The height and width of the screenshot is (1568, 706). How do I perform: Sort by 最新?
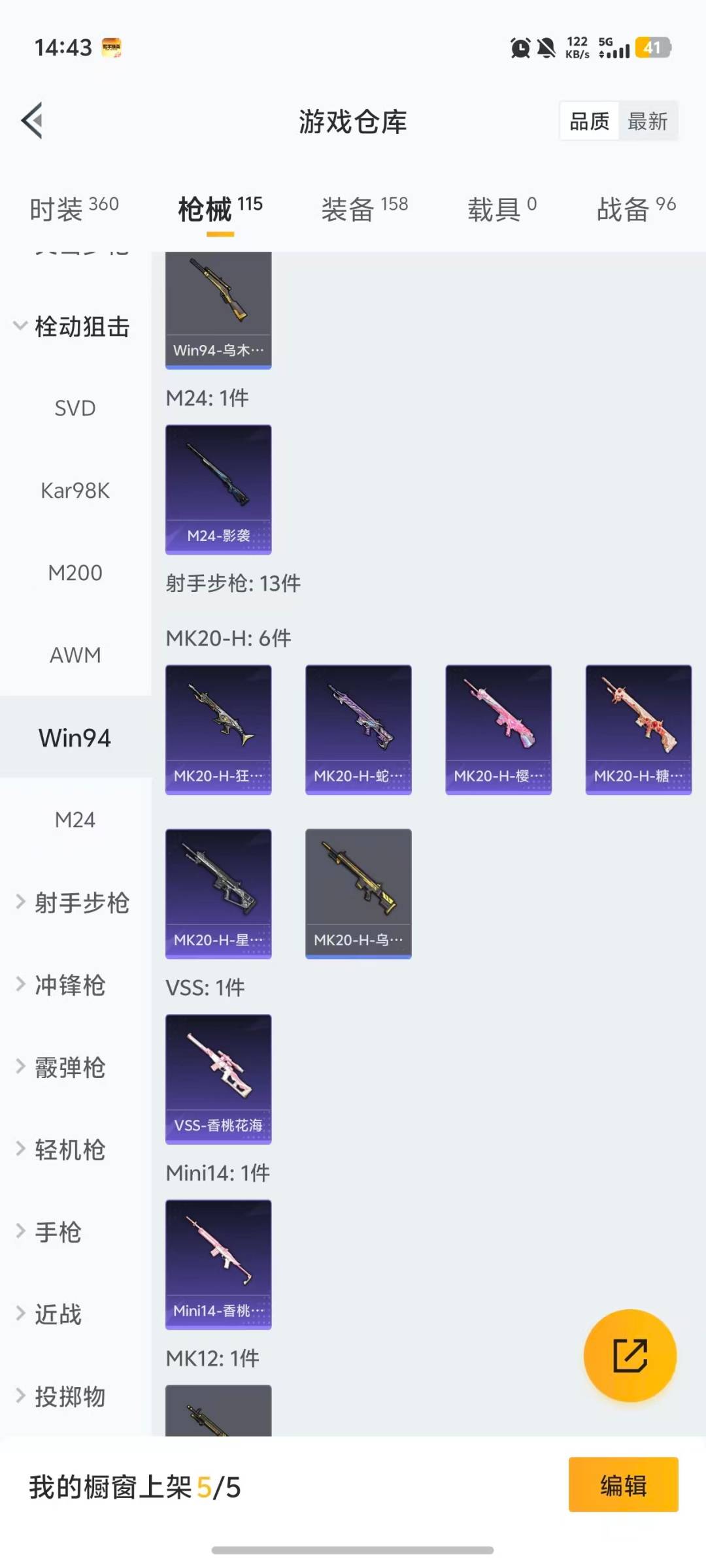pyautogui.click(x=647, y=122)
